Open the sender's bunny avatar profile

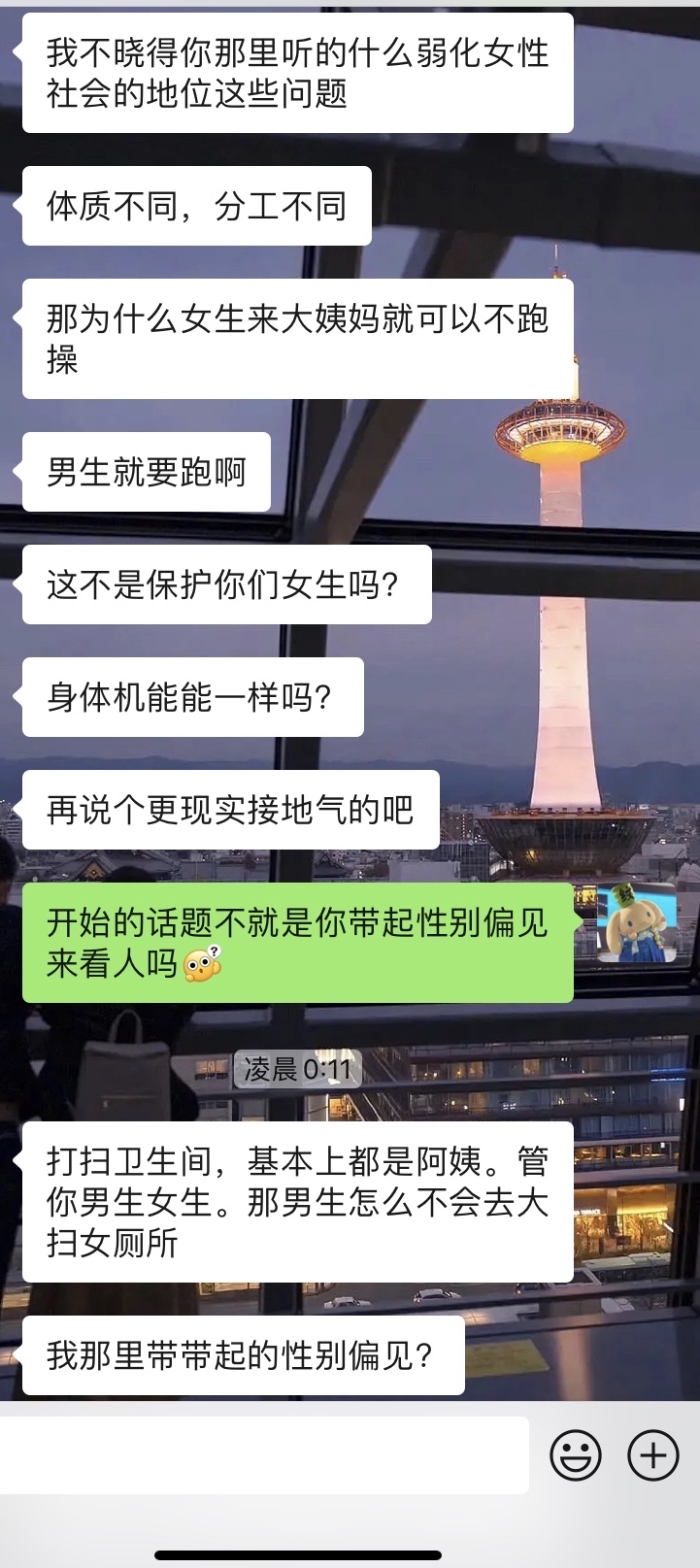(636, 922)
